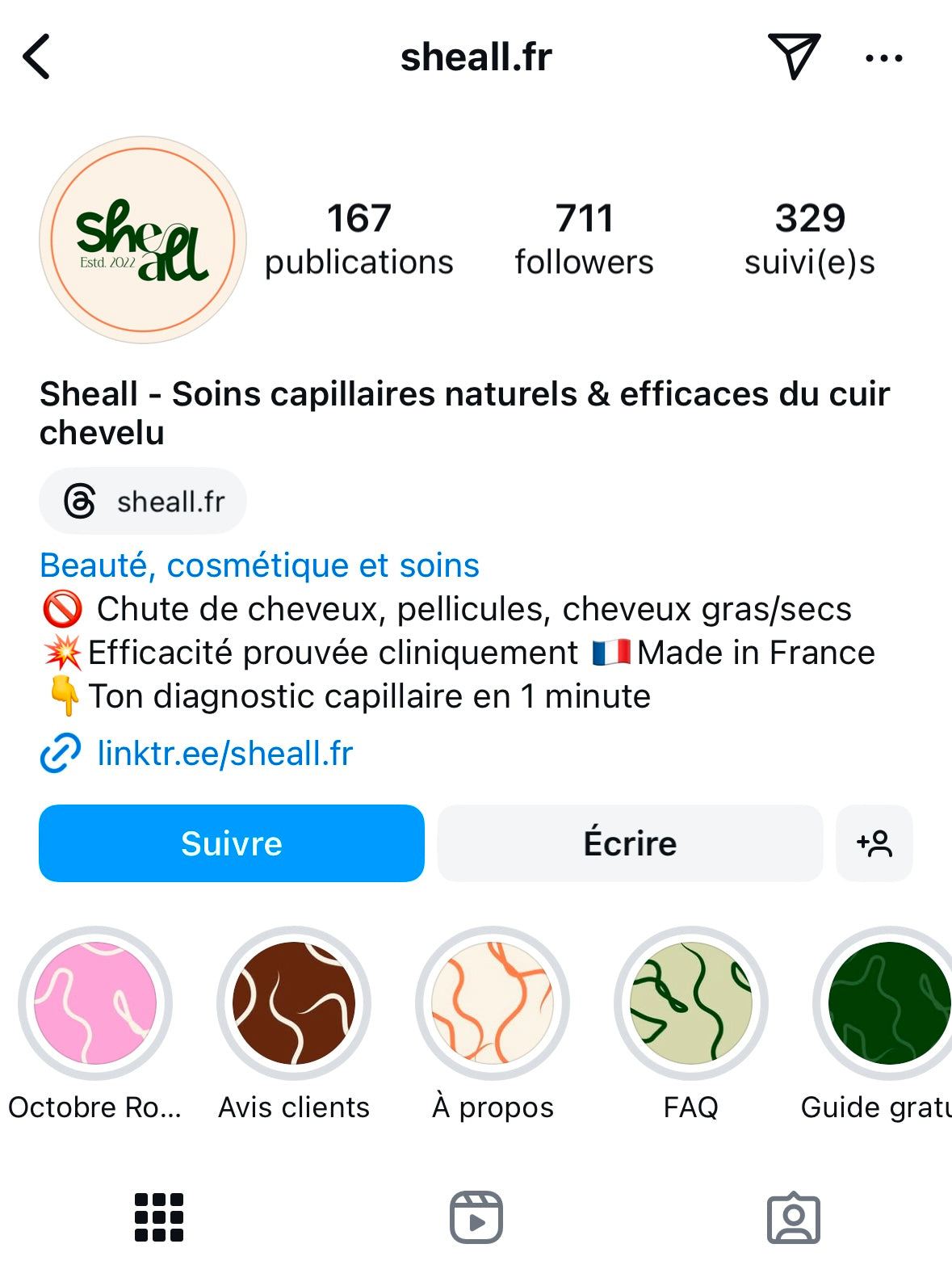Image resolution: width=952 pixels, height=1265 pixels.
Task: Share this profile via the paper plane icon
Action: point(794,57)
